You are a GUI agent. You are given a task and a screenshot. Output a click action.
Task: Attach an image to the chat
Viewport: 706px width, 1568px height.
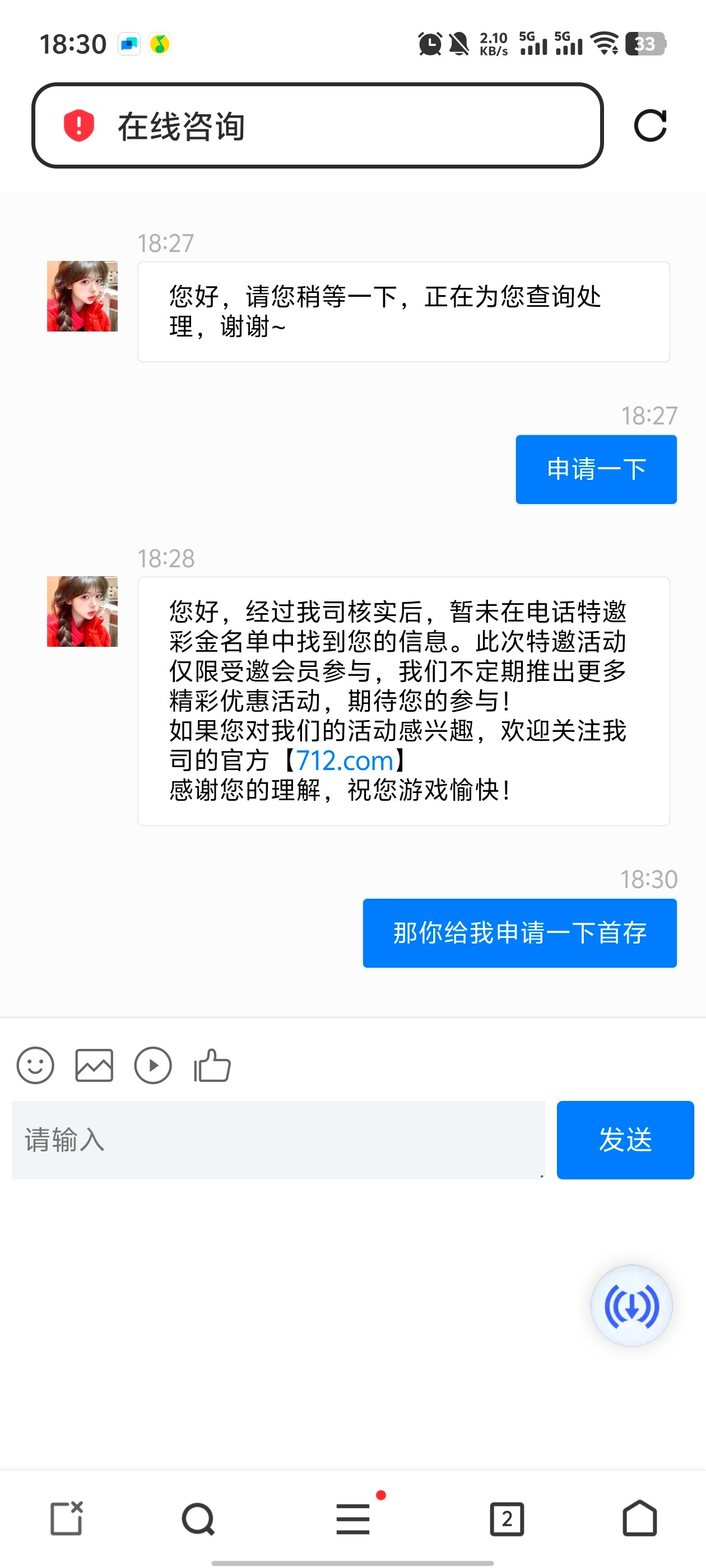(94, 1065)
